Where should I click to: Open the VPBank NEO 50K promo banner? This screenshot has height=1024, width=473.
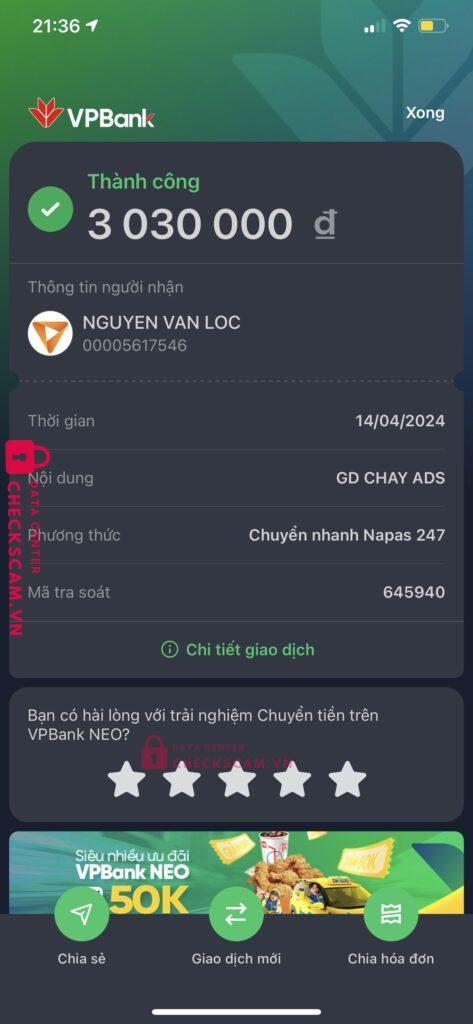click(x=236, y=872)
